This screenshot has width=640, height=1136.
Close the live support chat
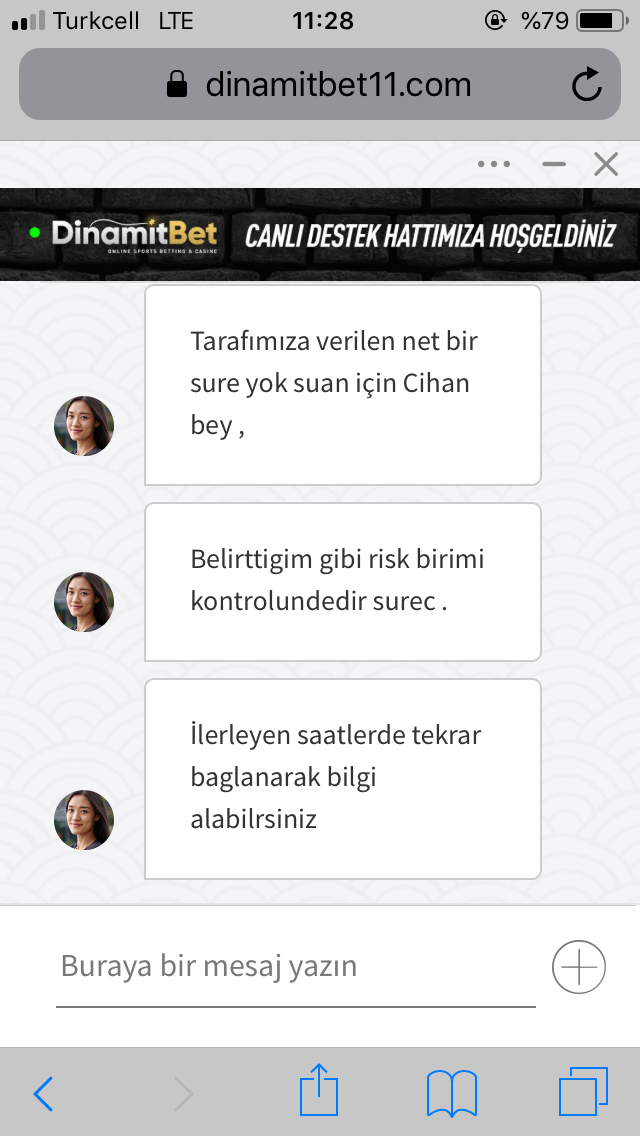pos(606,164)
